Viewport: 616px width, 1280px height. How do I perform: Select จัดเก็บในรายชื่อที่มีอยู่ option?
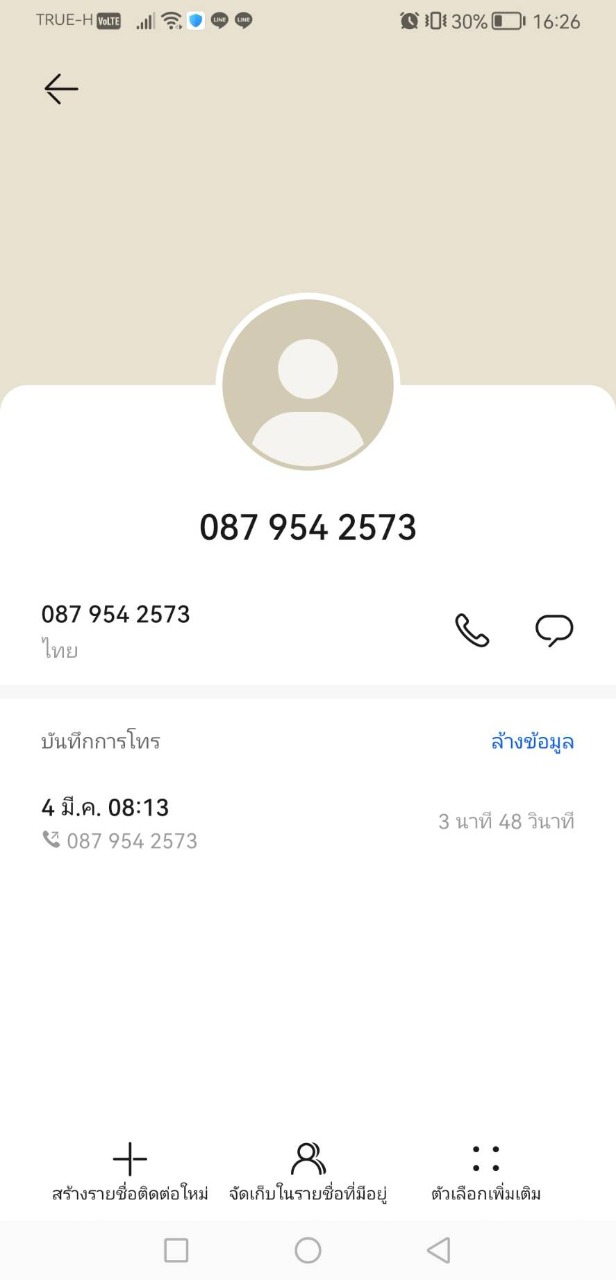[308, 1173]
